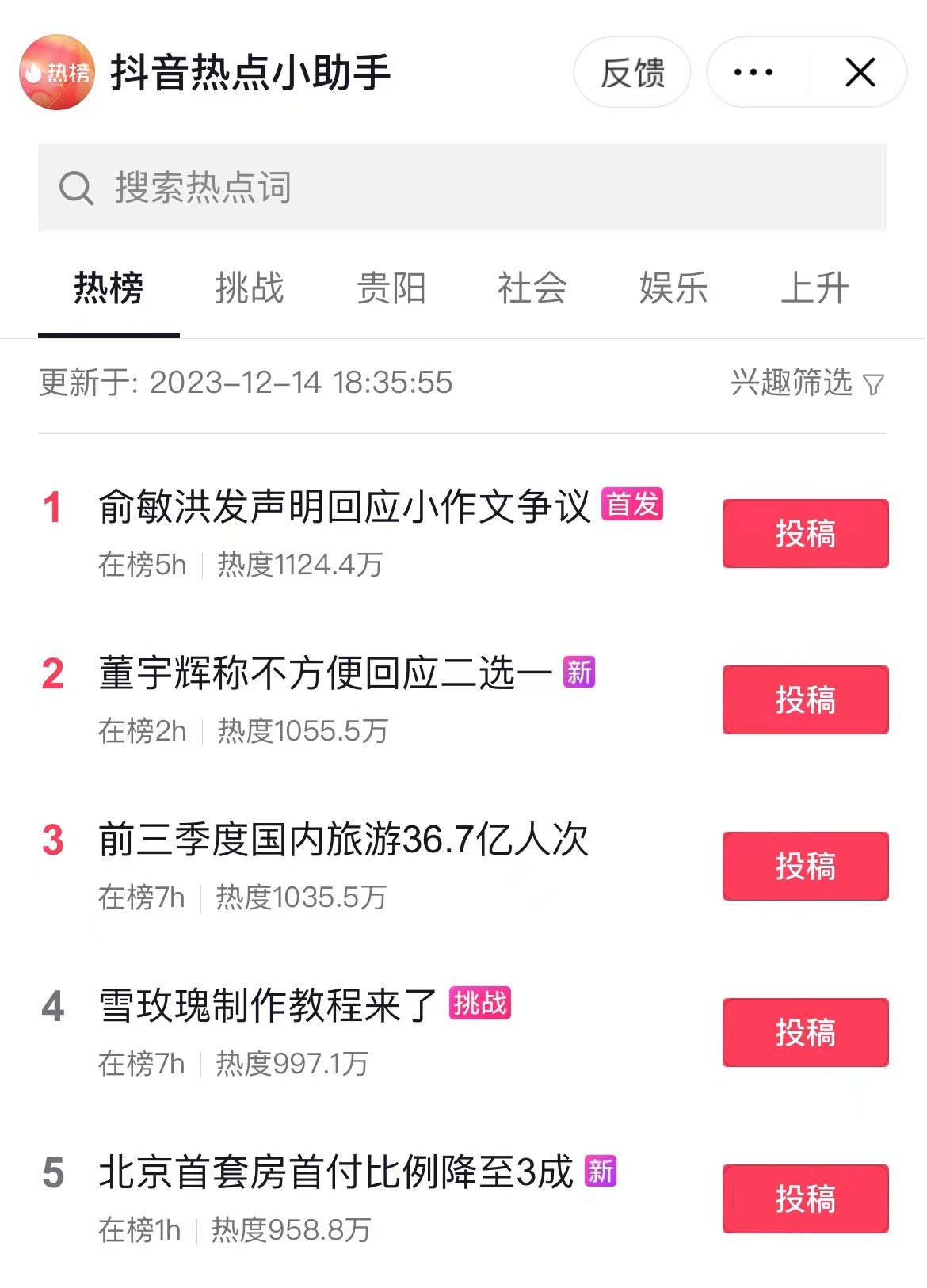Viewport: 927px width, 1288px height.
Task: Open the 兴趣筛选 interest filter
Action: (807, 383)
